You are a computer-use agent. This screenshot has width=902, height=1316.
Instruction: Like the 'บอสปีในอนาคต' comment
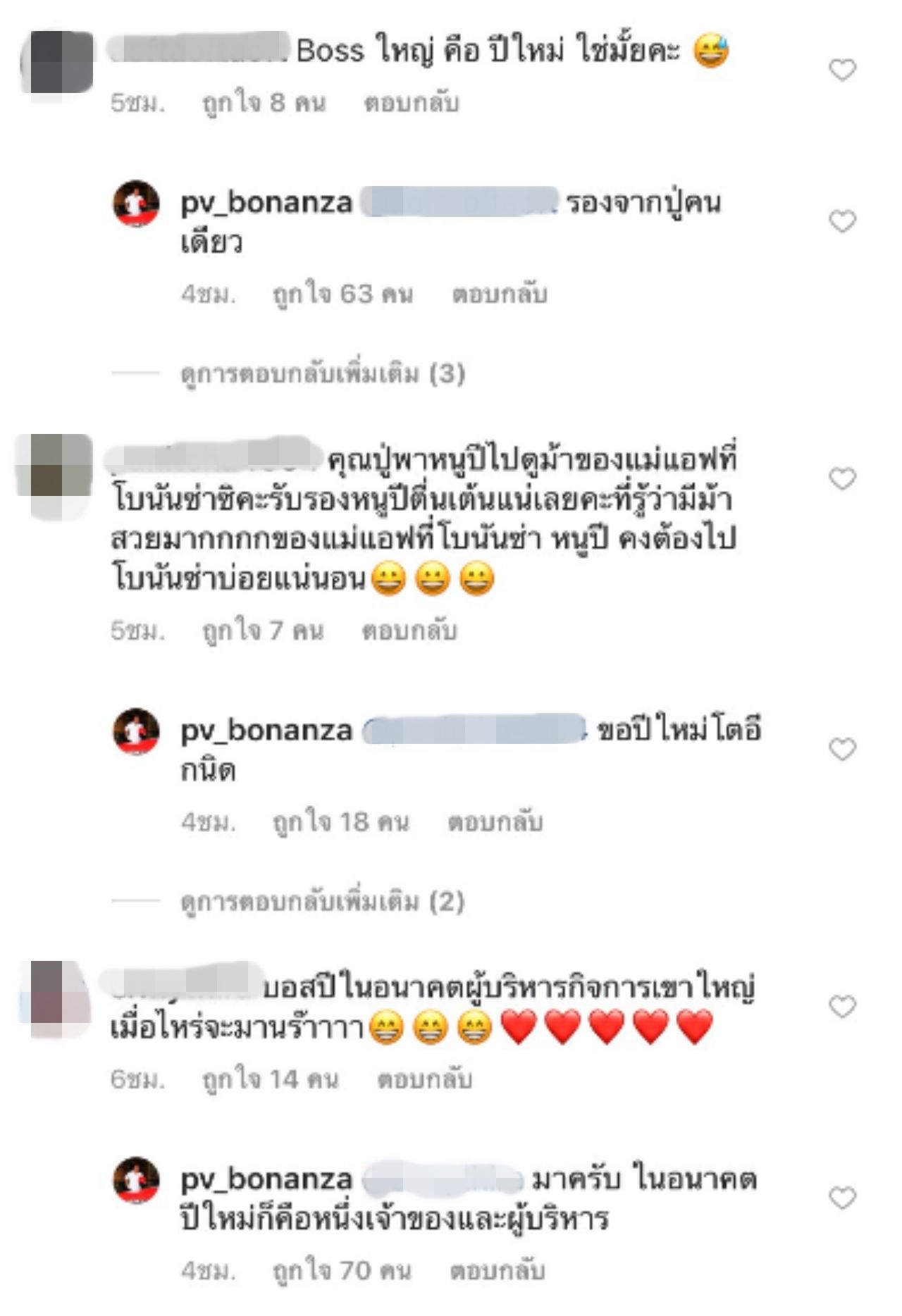pyautogui.click(x=842, y=1006)
